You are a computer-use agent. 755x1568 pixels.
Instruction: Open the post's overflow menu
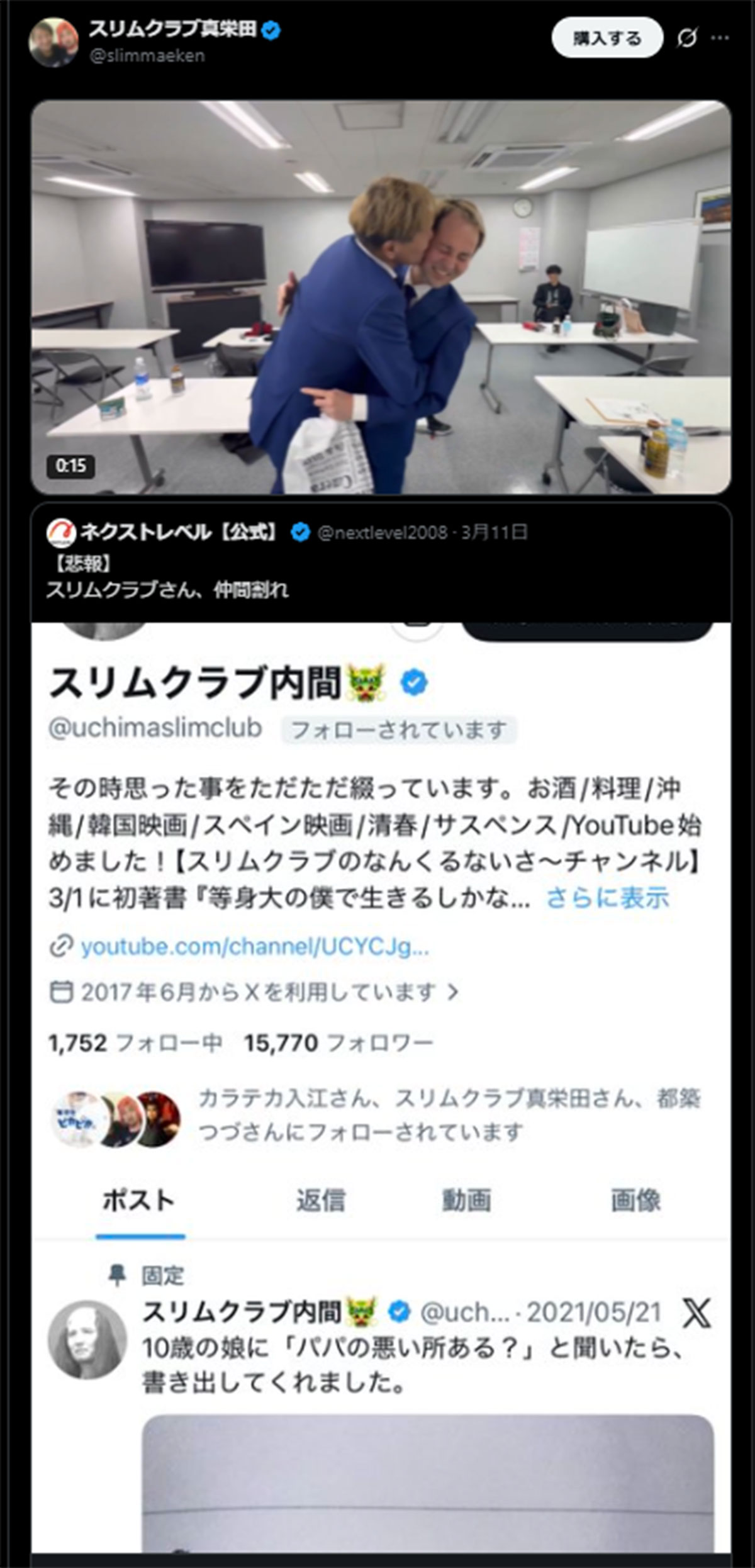720,38
